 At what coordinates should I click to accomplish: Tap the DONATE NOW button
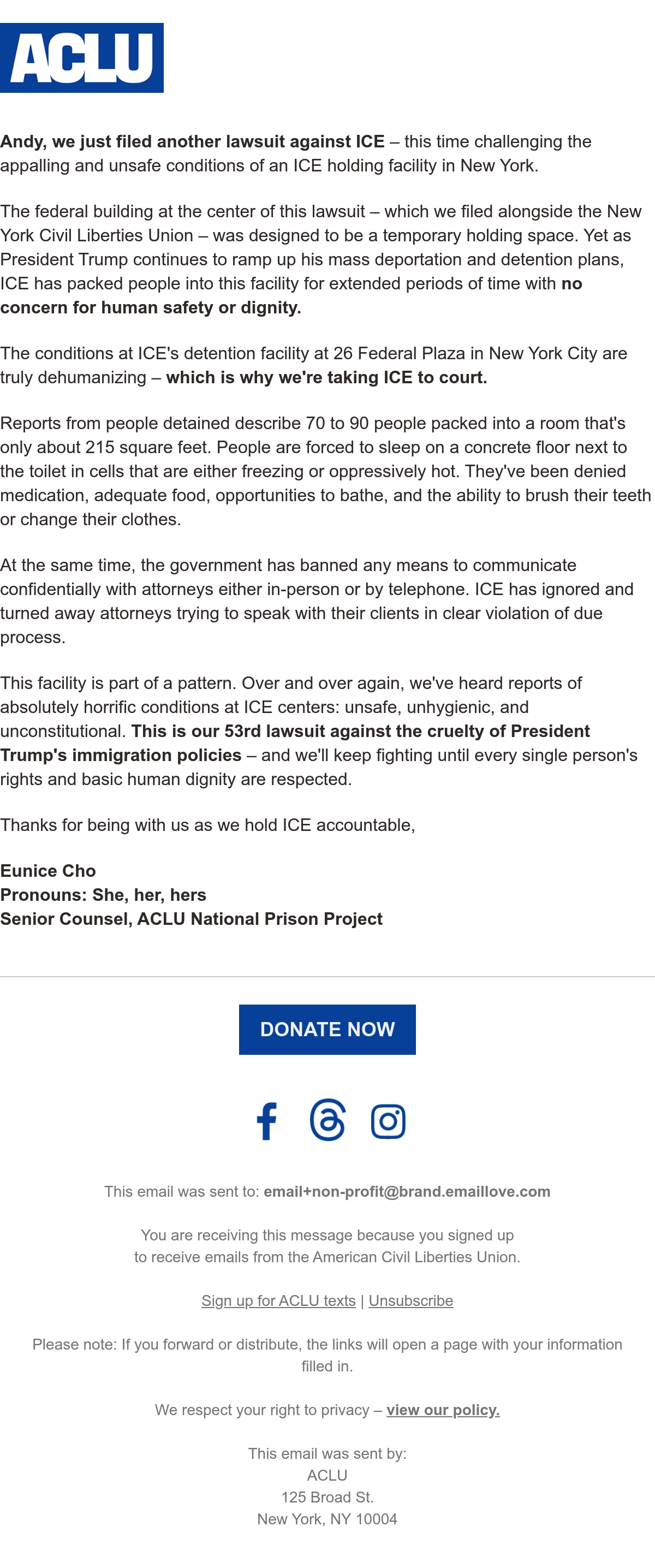(327, 1029)
